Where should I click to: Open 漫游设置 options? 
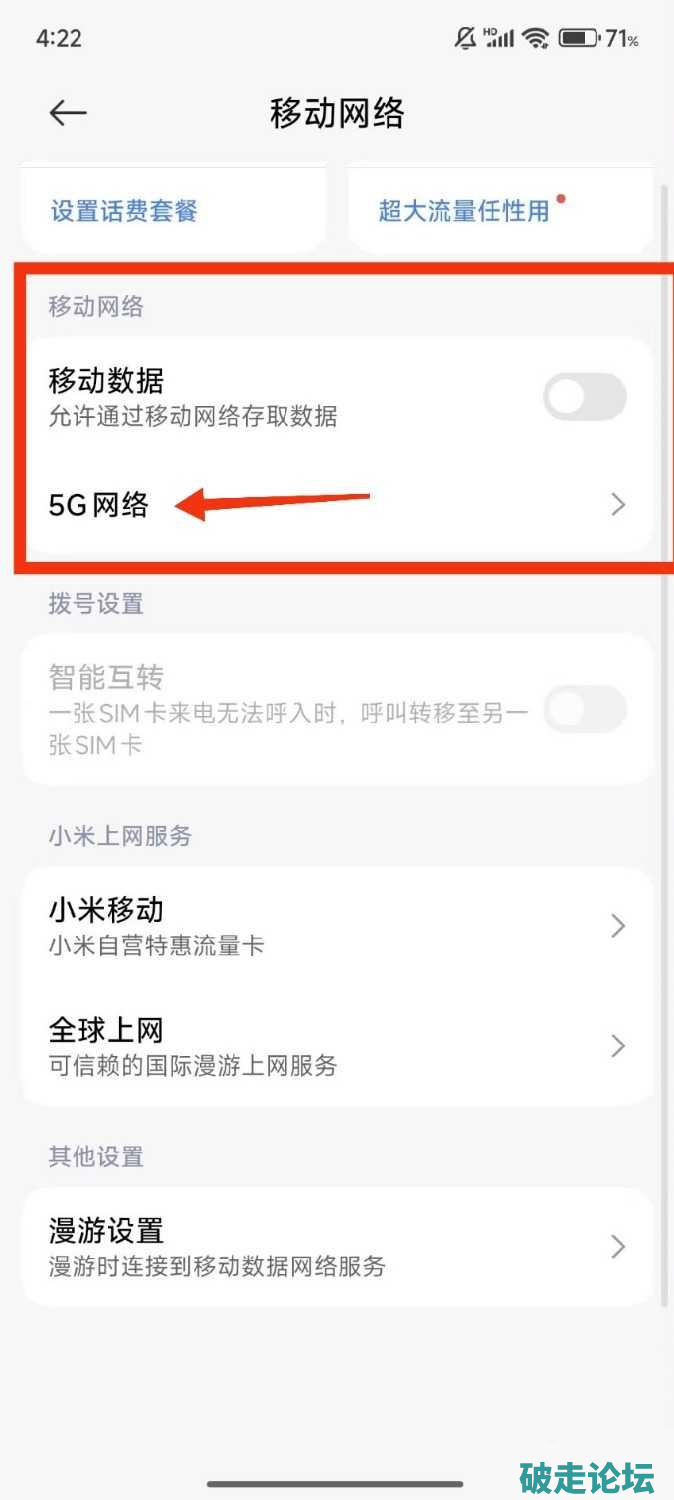[336, 1246]
